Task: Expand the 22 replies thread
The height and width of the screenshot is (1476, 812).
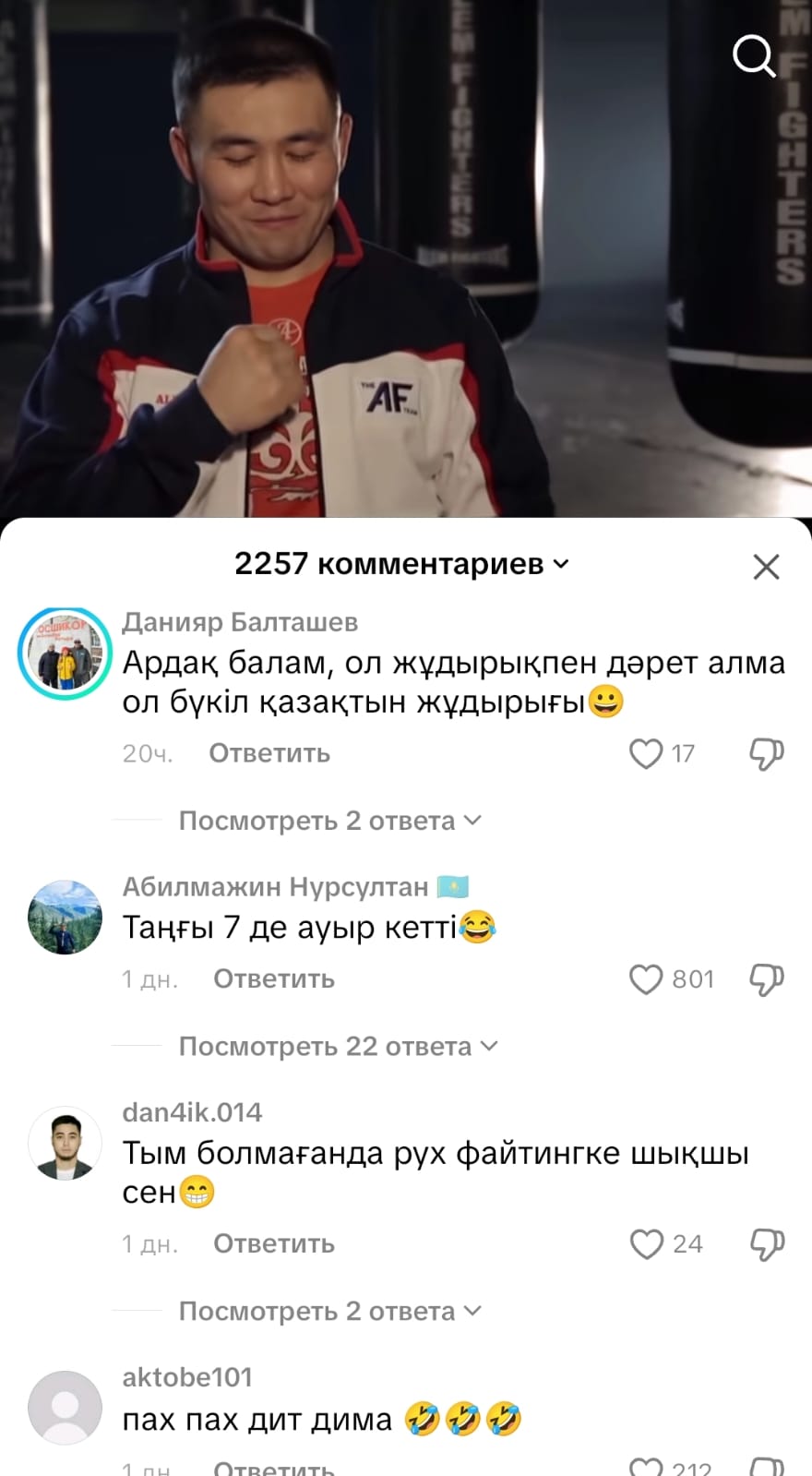Action: (338, 1046)
